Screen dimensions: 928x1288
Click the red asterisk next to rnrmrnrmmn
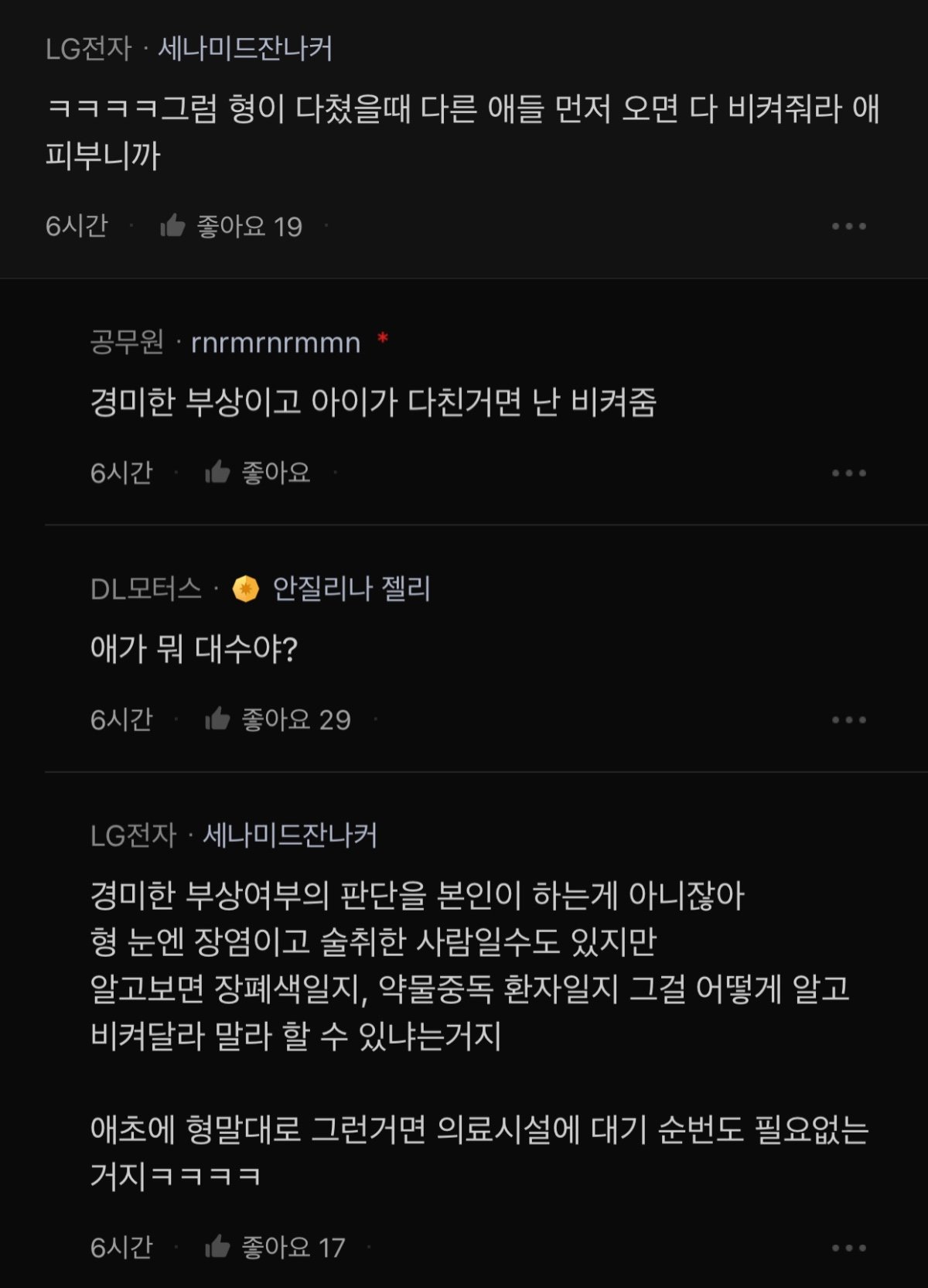pos(382,338)
